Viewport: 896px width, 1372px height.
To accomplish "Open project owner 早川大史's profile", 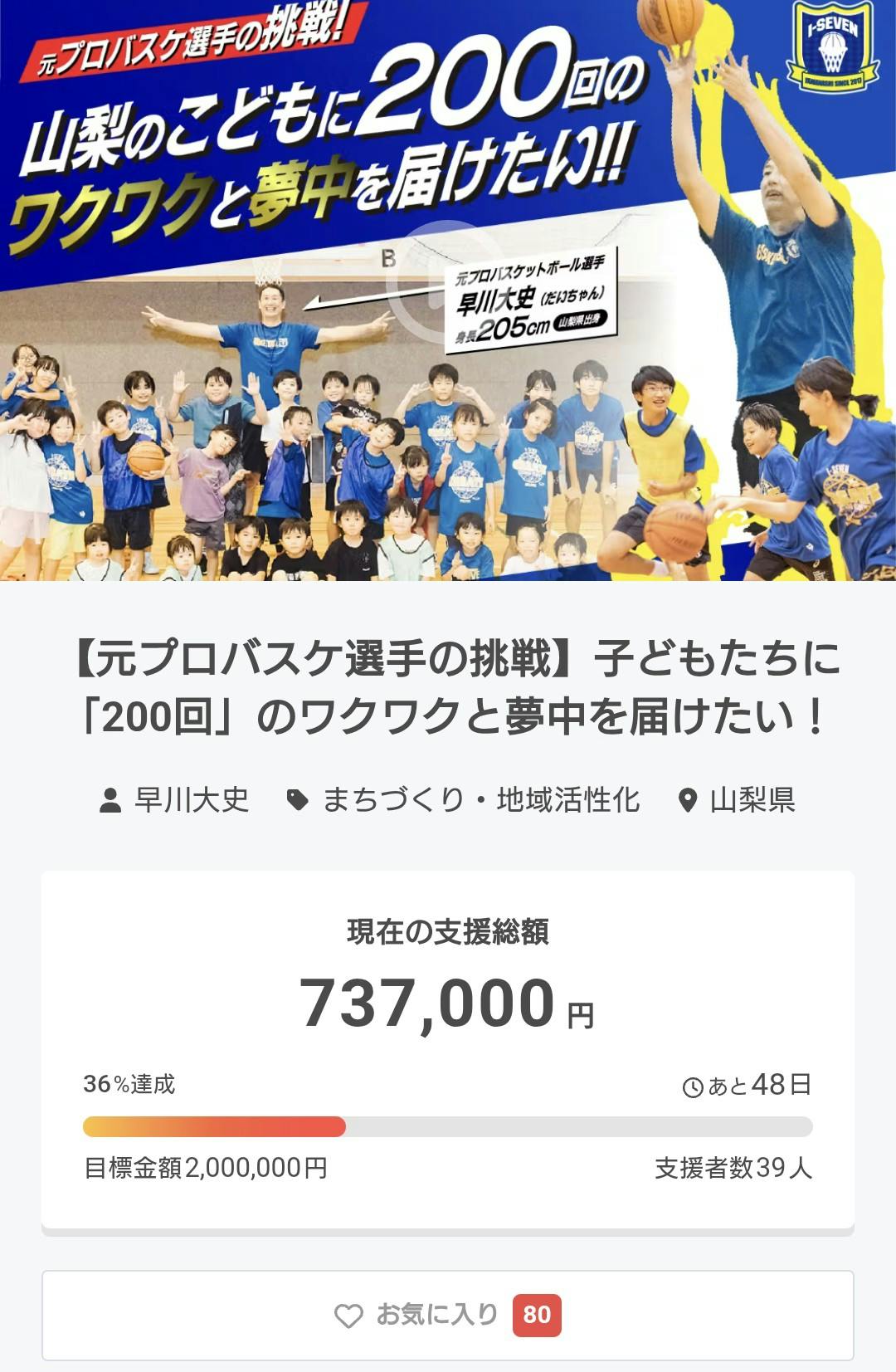I will [191, 800].
